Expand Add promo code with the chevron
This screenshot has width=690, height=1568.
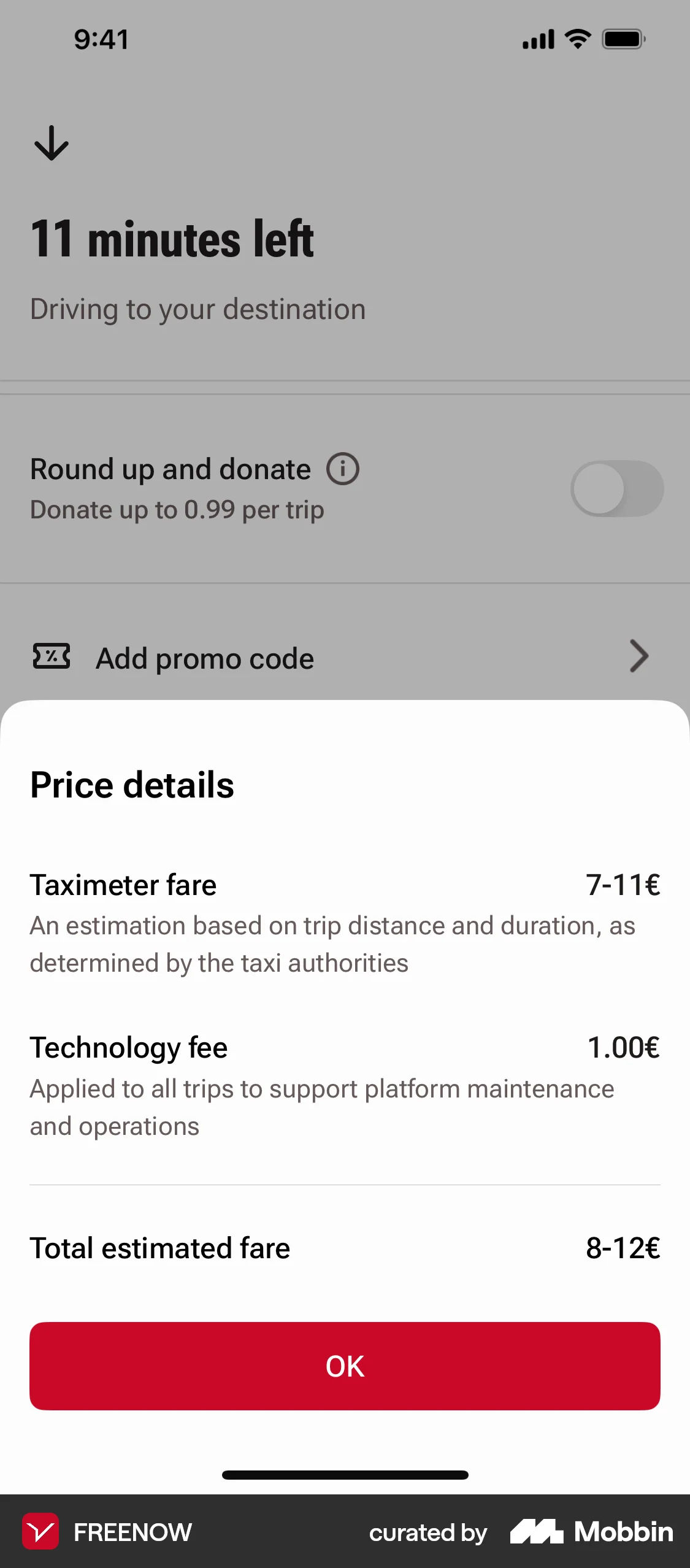click(x=638, y=656)
